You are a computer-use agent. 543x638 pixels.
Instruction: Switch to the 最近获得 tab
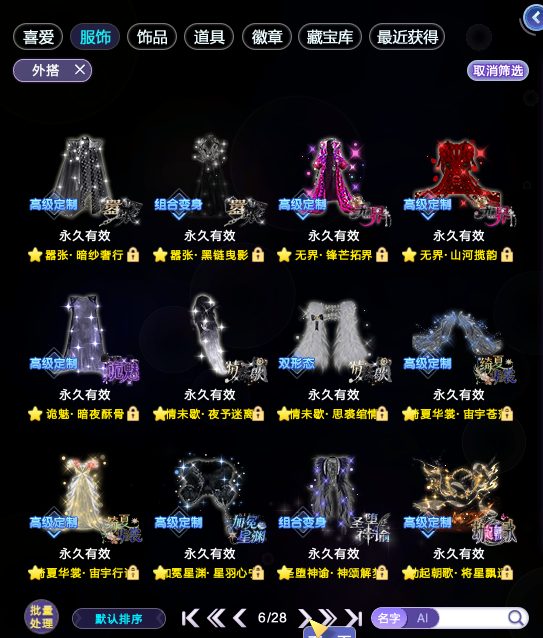pos(407,37)
